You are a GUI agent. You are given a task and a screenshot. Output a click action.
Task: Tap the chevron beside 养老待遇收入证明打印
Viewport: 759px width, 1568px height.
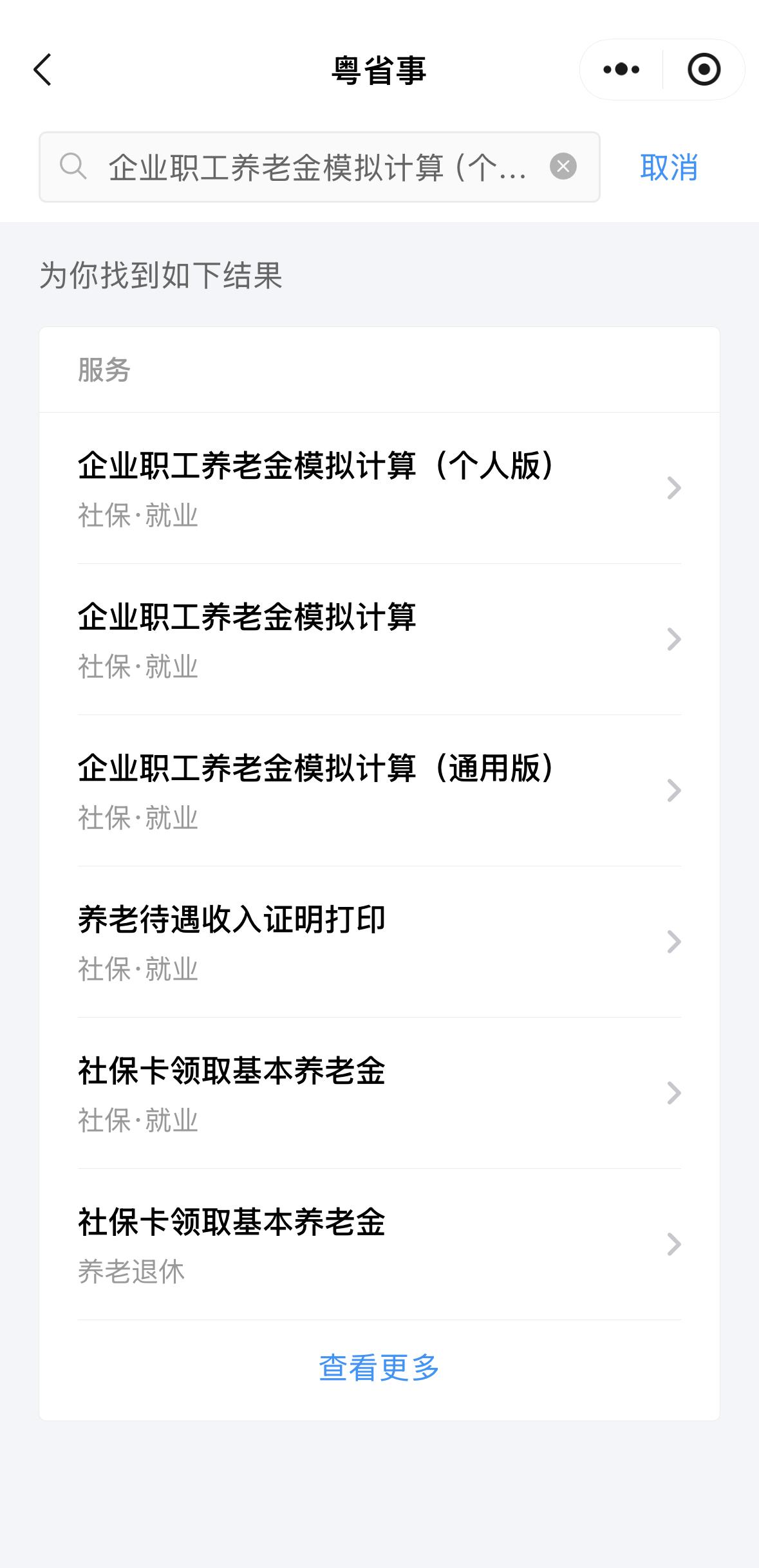pyautogui.click(x=673, y=941)
